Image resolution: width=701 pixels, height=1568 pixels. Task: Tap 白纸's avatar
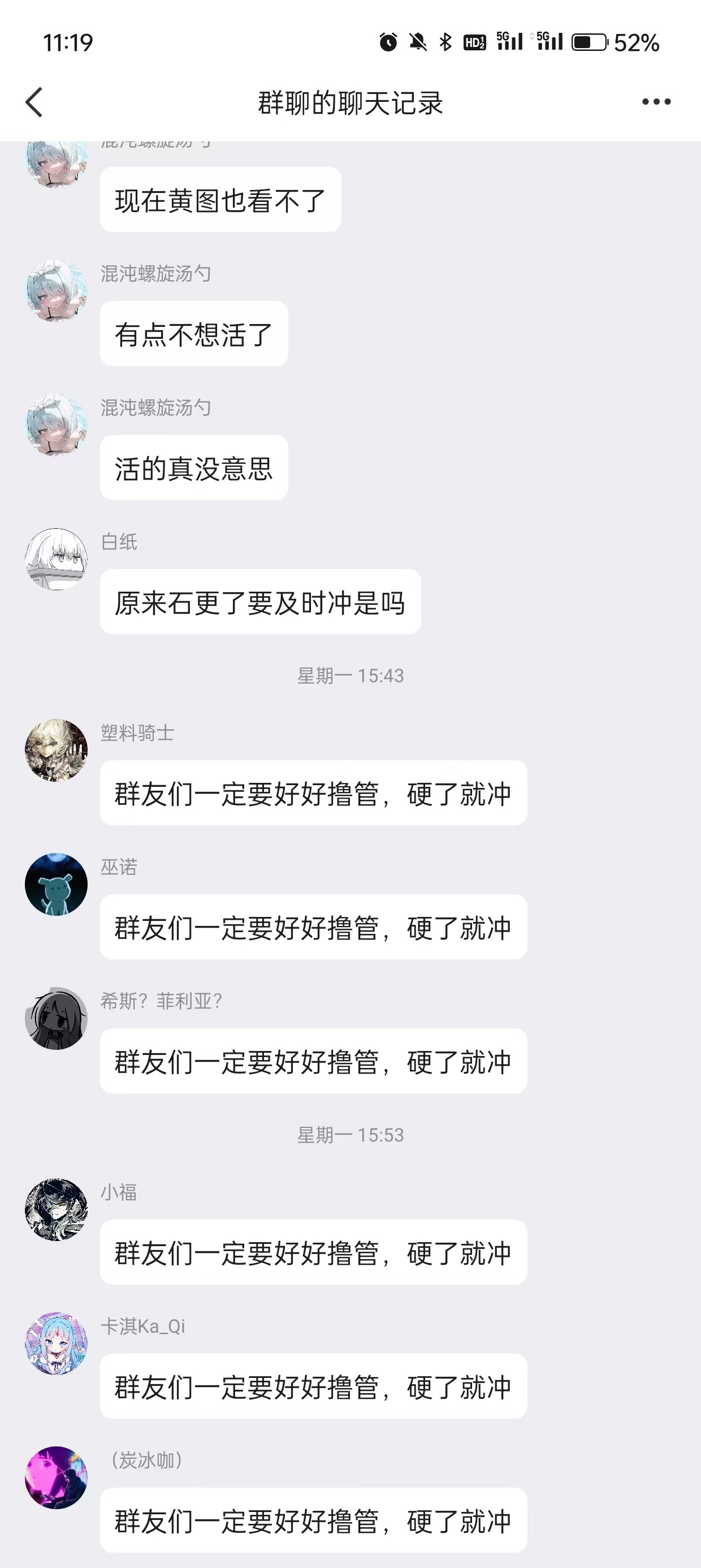(56, 559)
